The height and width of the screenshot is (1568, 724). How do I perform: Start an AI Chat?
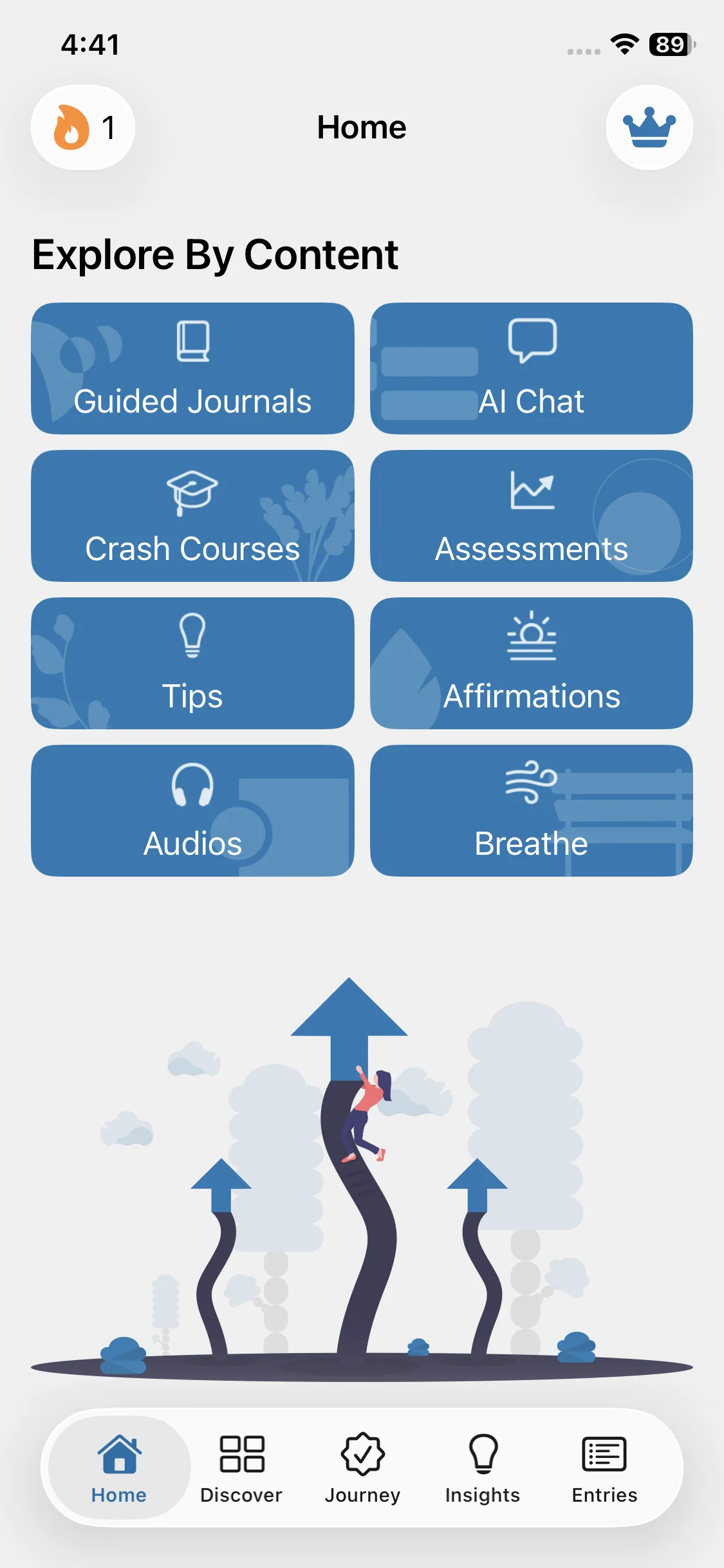click(x=531, y=369)
